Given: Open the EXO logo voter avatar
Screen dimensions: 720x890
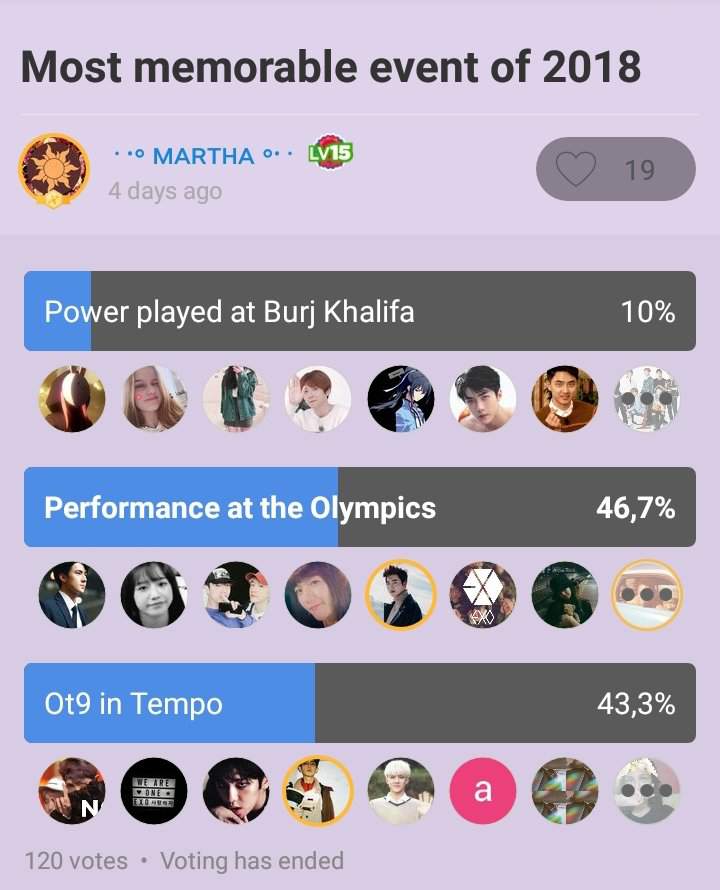Looking at the screenshot, I should pyautogui.click(x=483, y=594).
